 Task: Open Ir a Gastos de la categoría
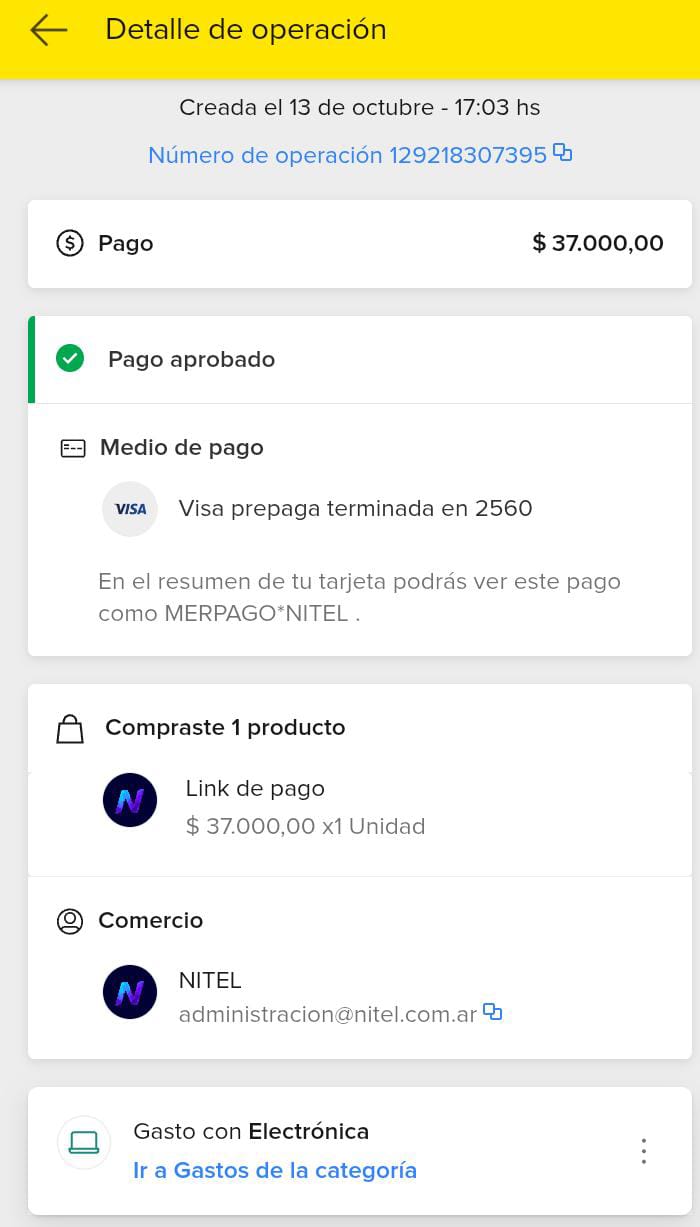[x=275, y=1170]
